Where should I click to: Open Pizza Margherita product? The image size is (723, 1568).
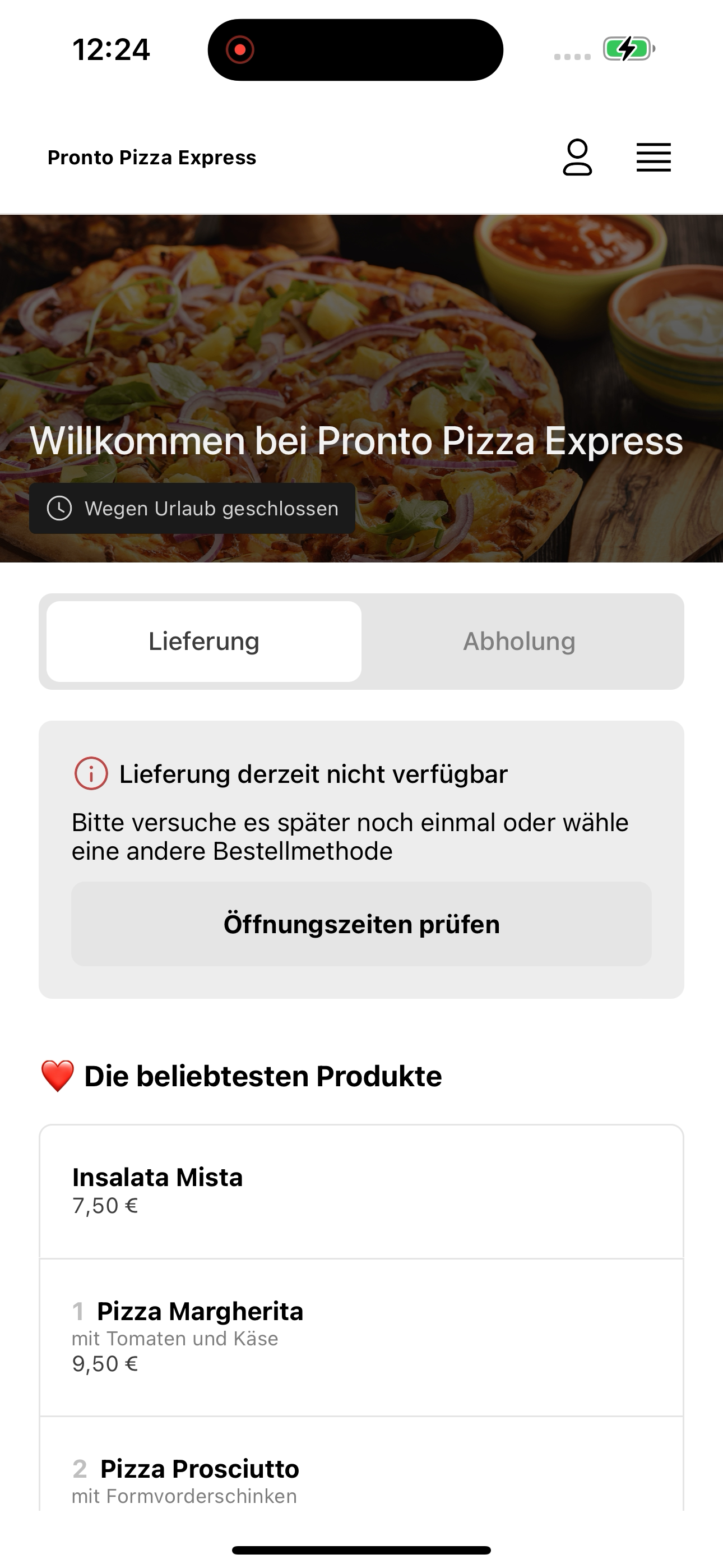pos(361,1338)
